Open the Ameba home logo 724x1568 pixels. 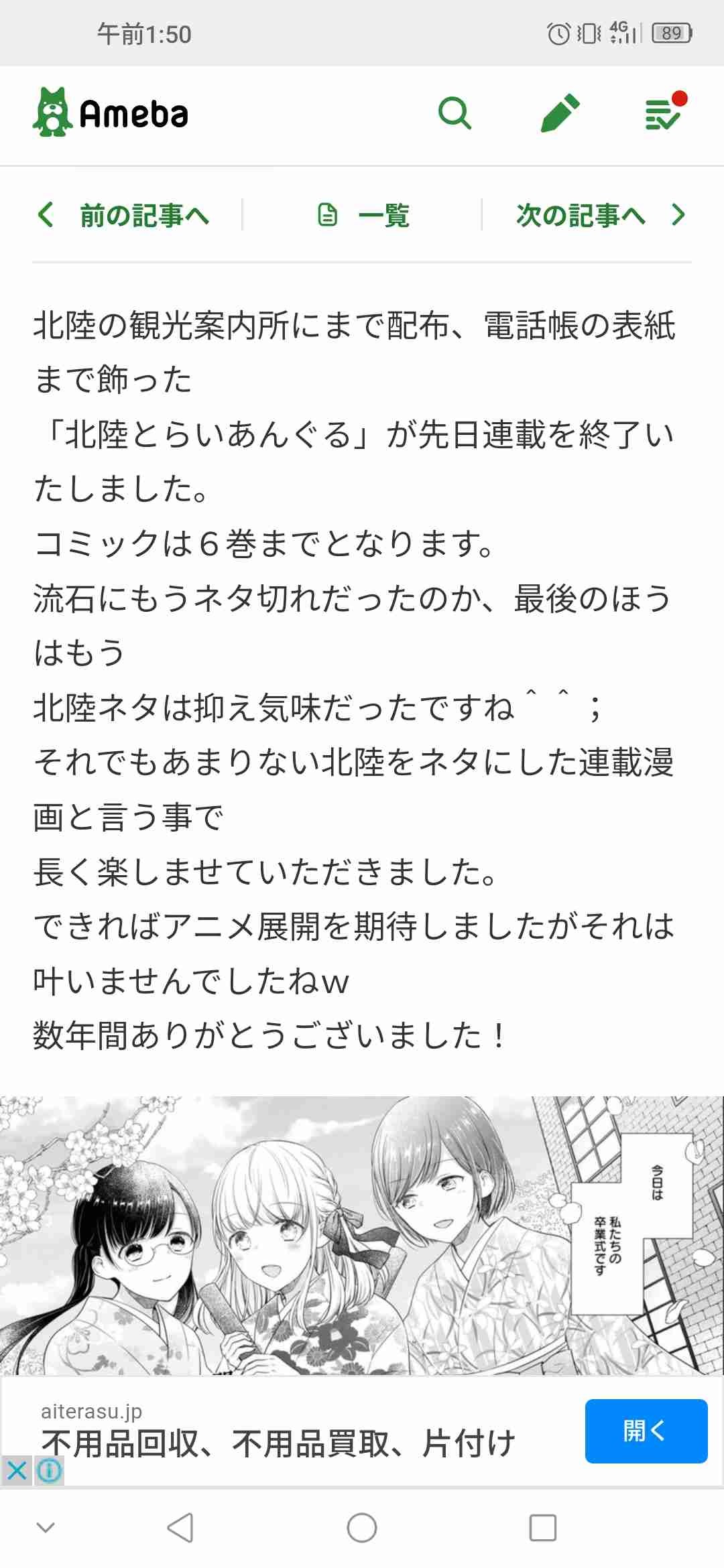point(111,113)
